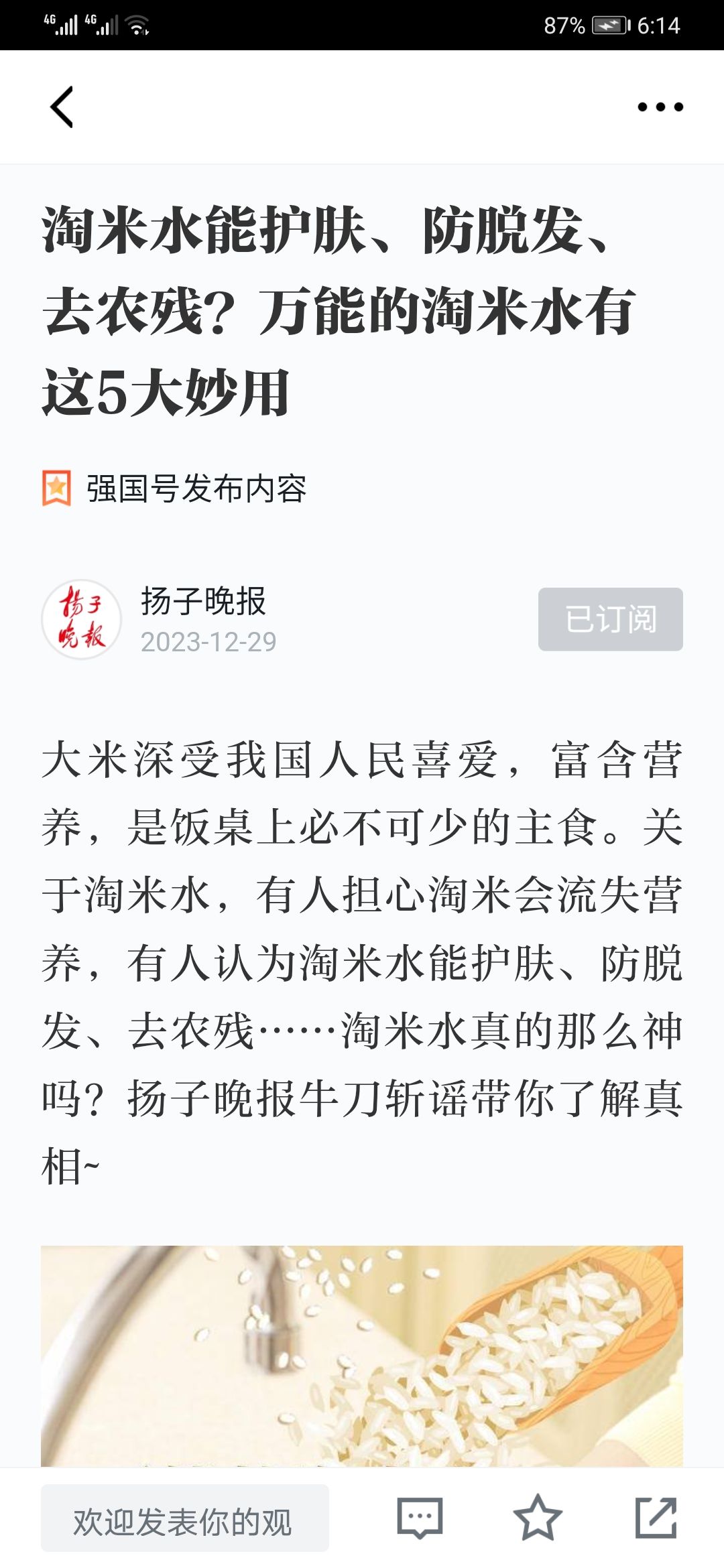The image size is (724, 1568).
Task: Go back using the top-left arrow
Action: tap(62, 107)
